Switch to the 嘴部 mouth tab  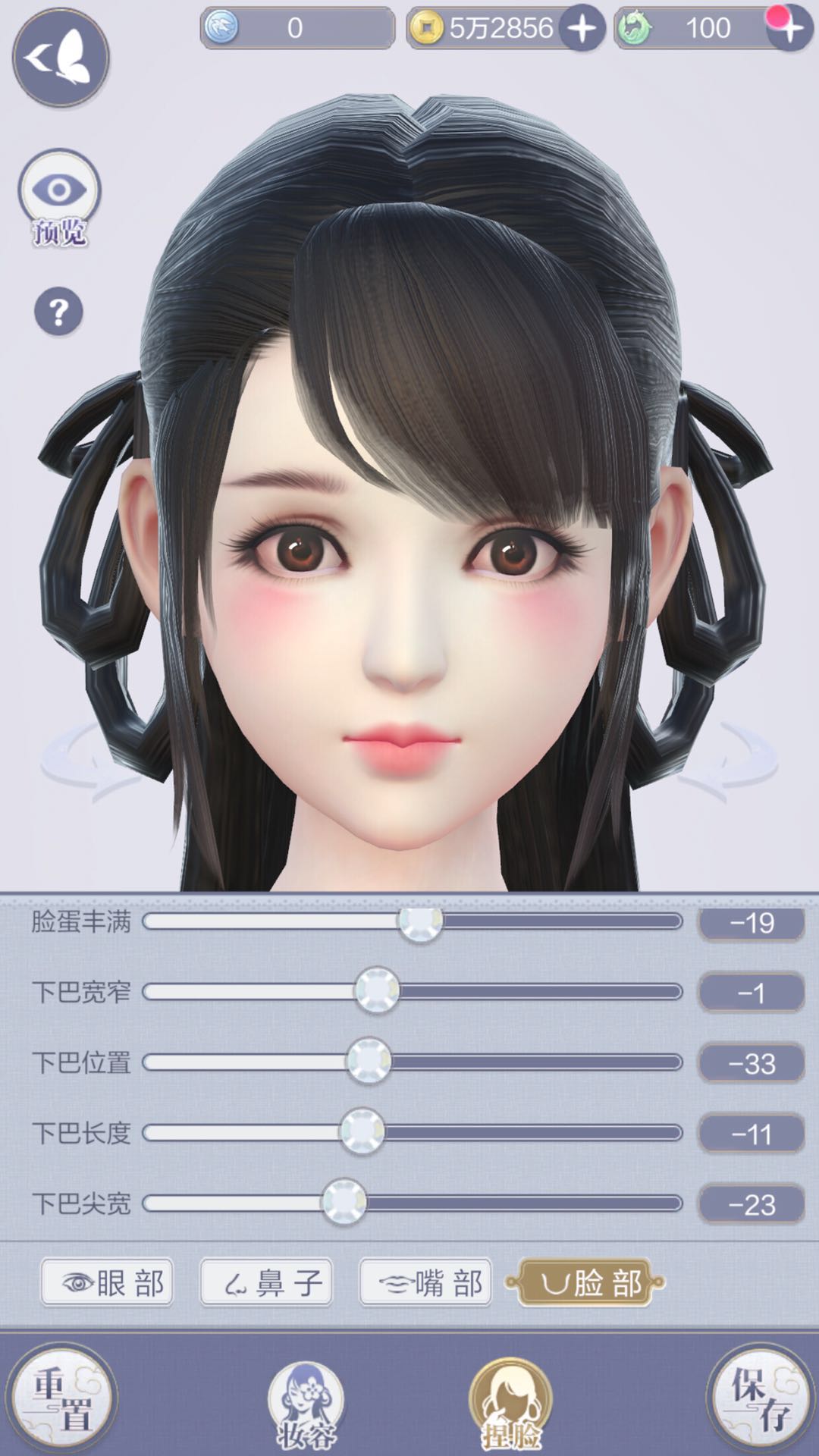pos(426,1283)
